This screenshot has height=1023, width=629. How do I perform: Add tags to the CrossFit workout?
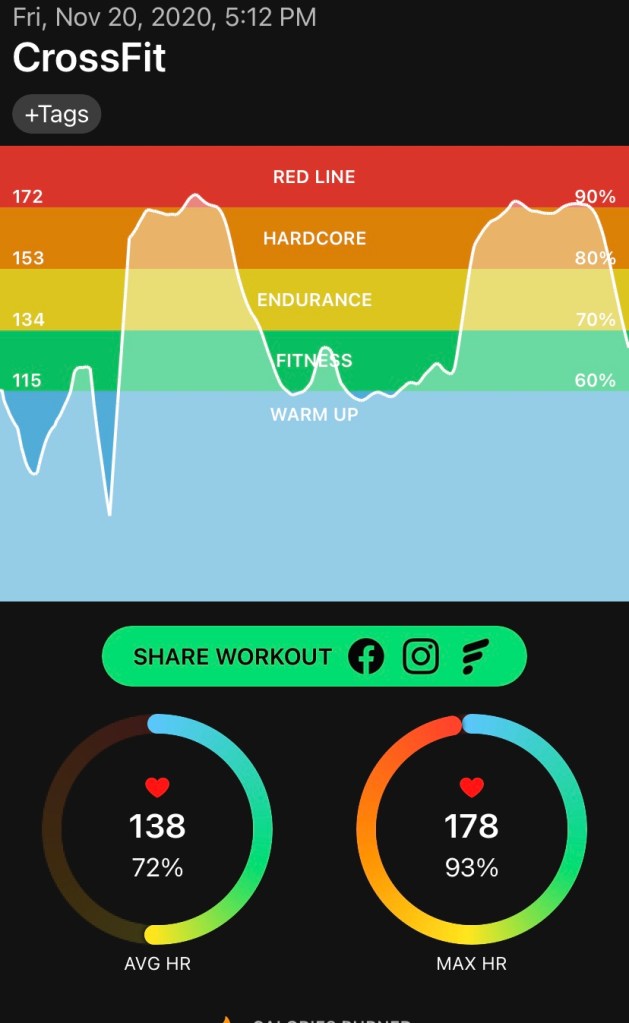click(x=56, y=115)
